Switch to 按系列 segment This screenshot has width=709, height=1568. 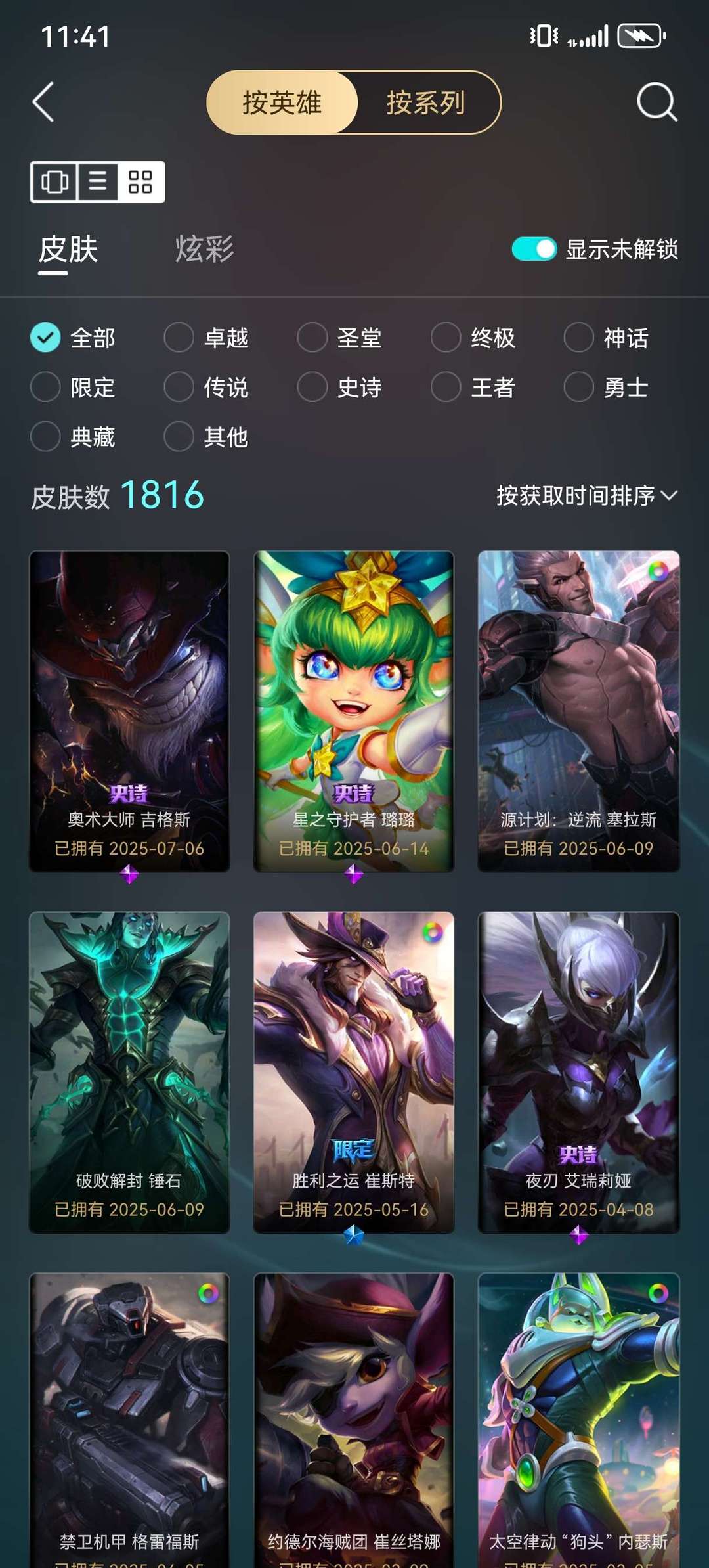pos(426,102)
